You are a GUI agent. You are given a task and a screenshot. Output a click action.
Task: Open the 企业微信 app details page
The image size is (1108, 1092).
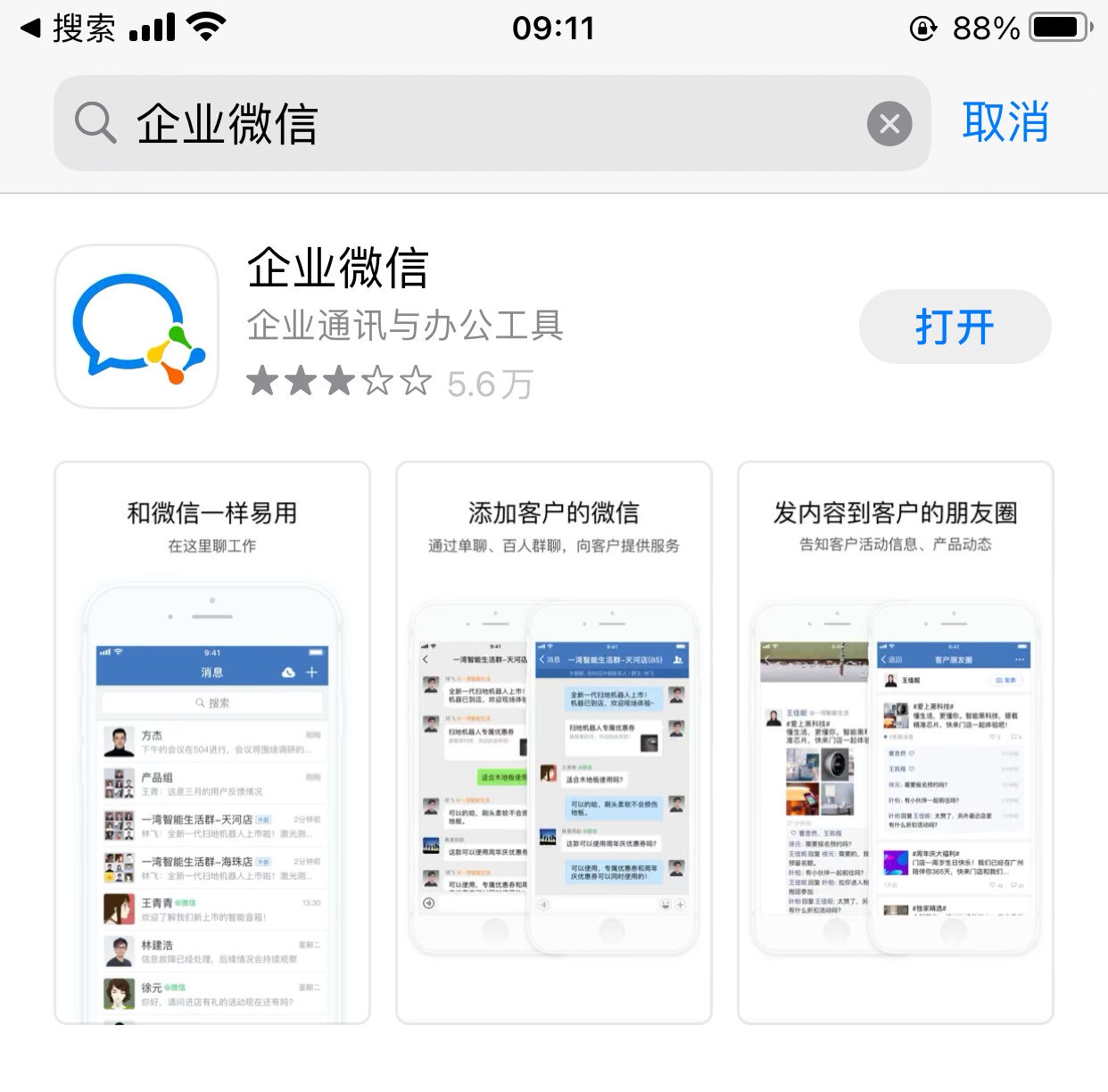(x=337, y=268)
